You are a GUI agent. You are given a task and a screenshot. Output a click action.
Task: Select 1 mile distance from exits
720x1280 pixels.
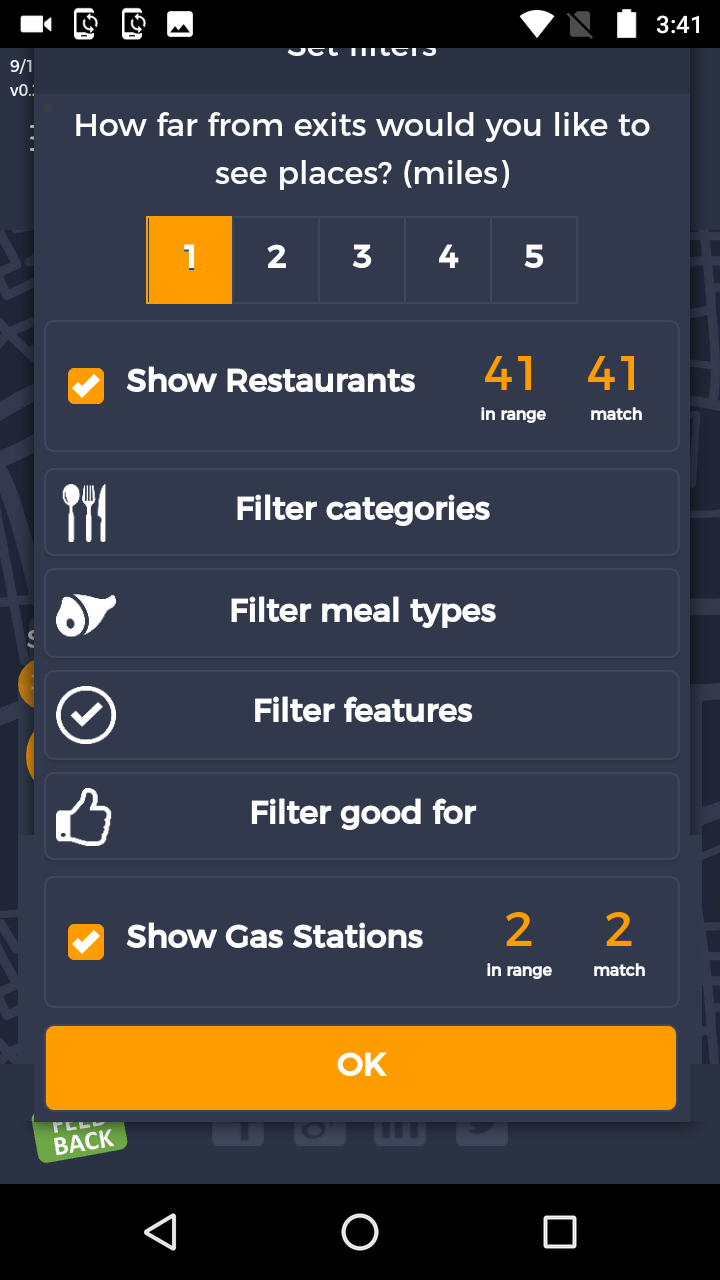189,259
